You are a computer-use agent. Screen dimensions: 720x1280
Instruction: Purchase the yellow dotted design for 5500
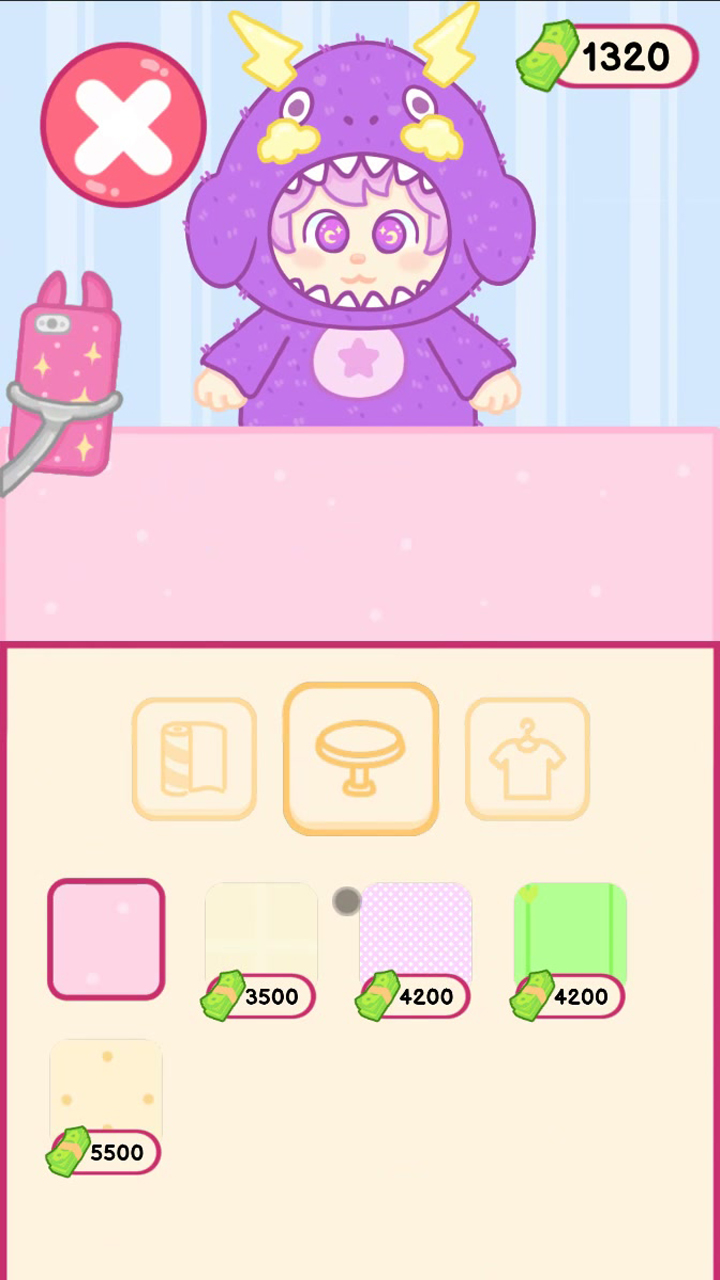[106, 1106]
